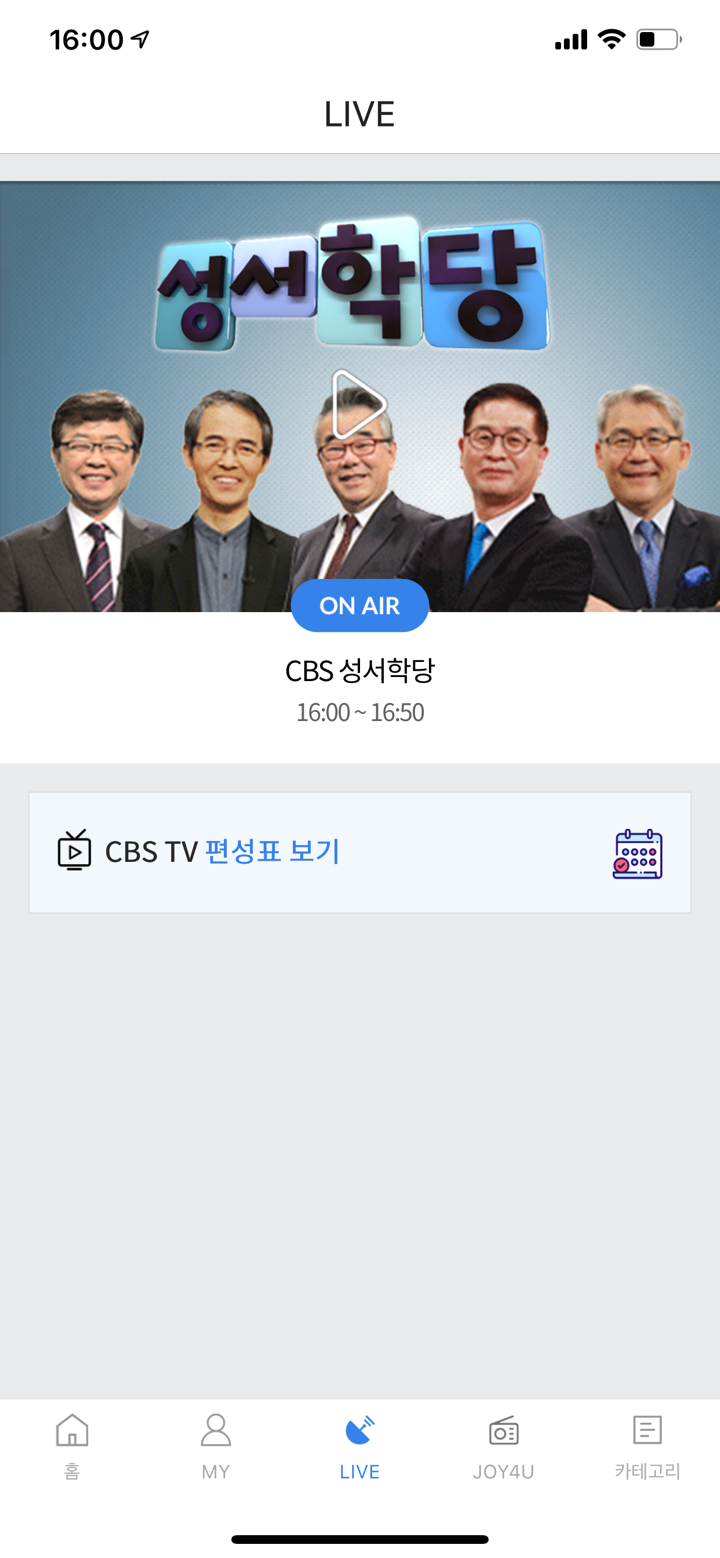
Task: Tap the ON AIR button
Action: pos(360,605)
